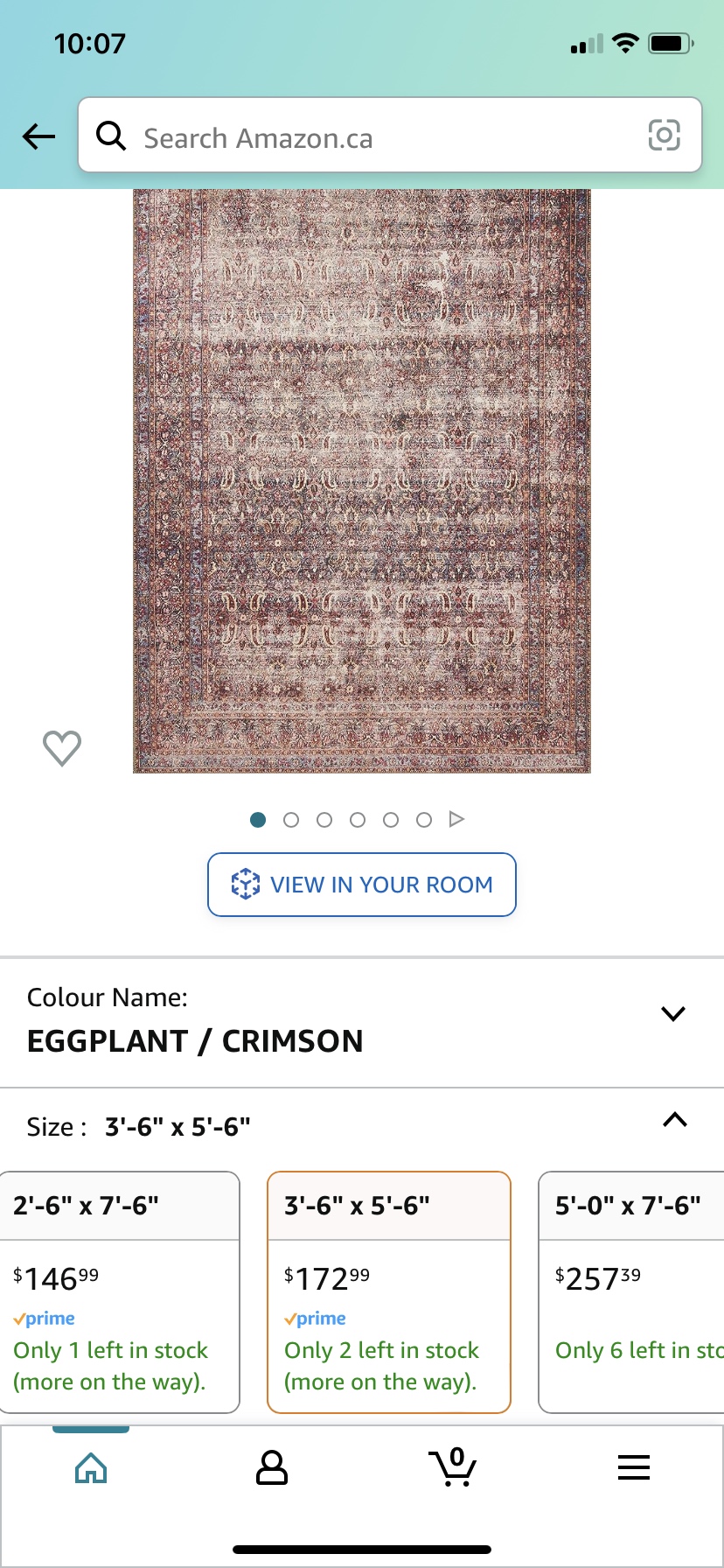Open the shopping cart
The width and height of the screenshot is (724, 1568).
click(x=452, y=1467)
